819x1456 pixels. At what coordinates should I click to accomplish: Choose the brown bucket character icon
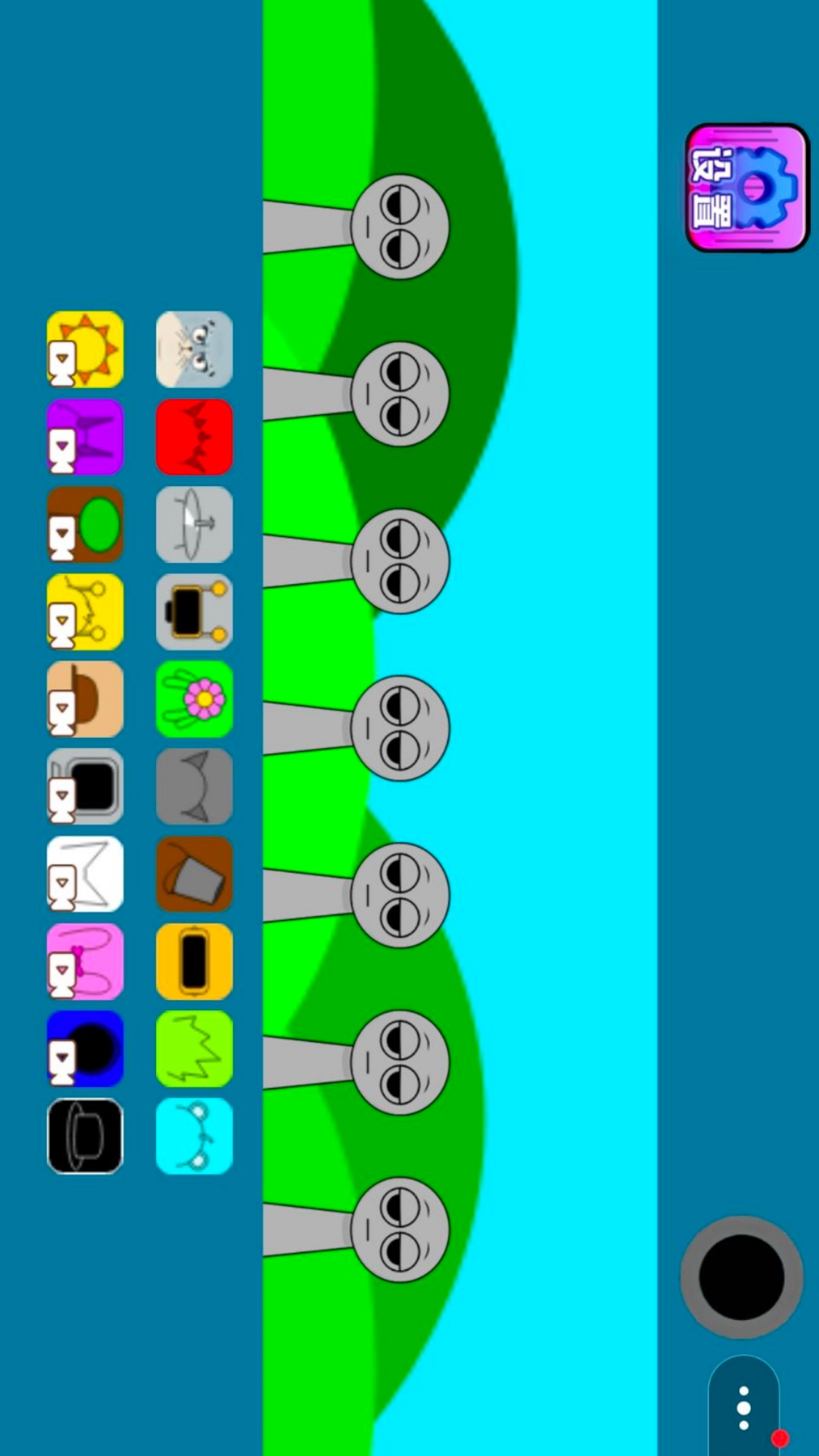click(194, 874)
